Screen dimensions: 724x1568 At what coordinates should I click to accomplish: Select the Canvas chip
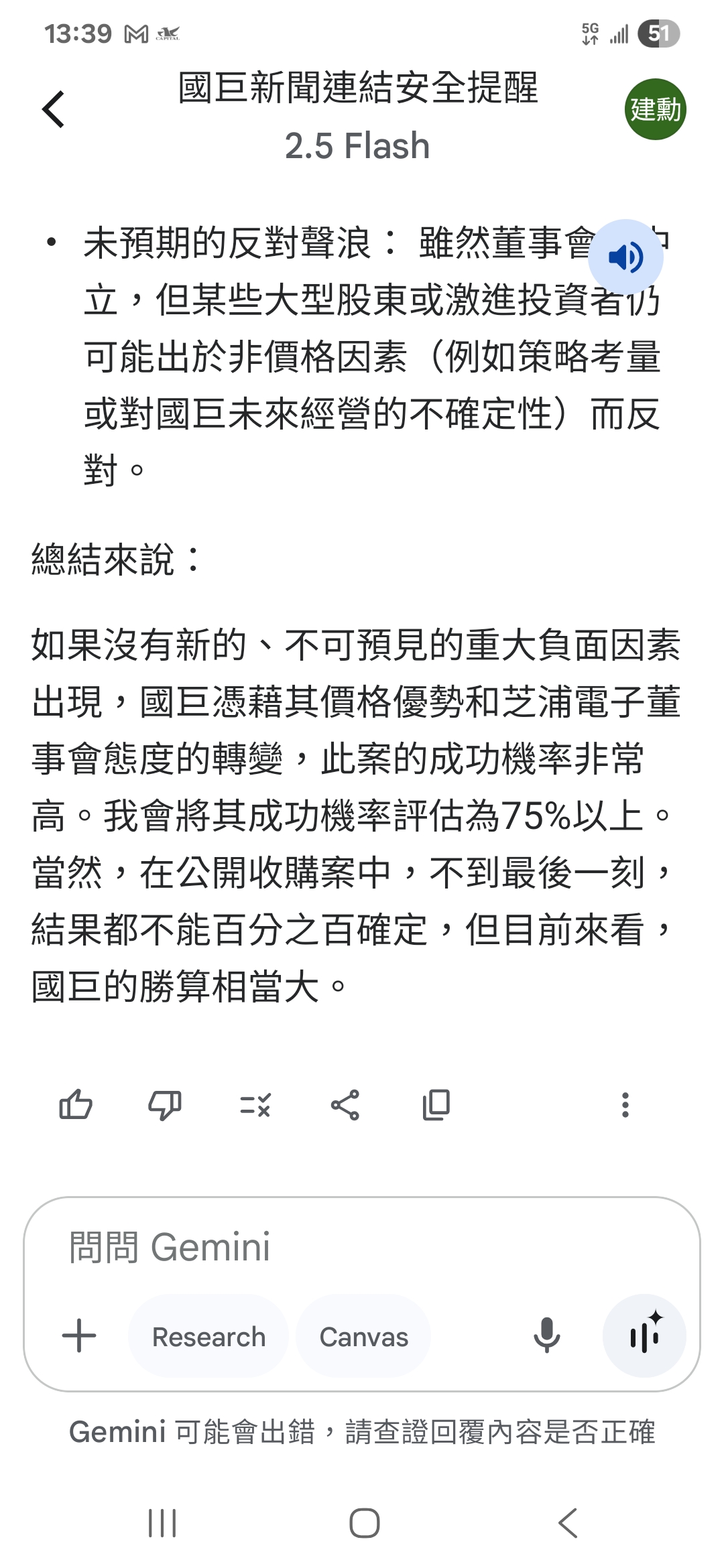(x=363, y=1336)
